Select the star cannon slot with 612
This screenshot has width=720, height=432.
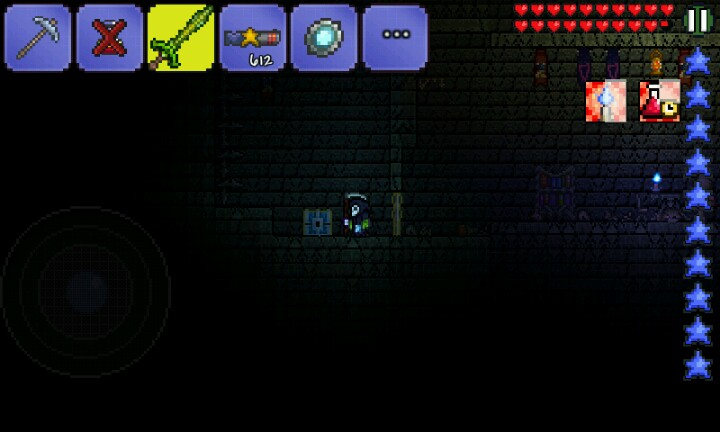tap(252, 37)
